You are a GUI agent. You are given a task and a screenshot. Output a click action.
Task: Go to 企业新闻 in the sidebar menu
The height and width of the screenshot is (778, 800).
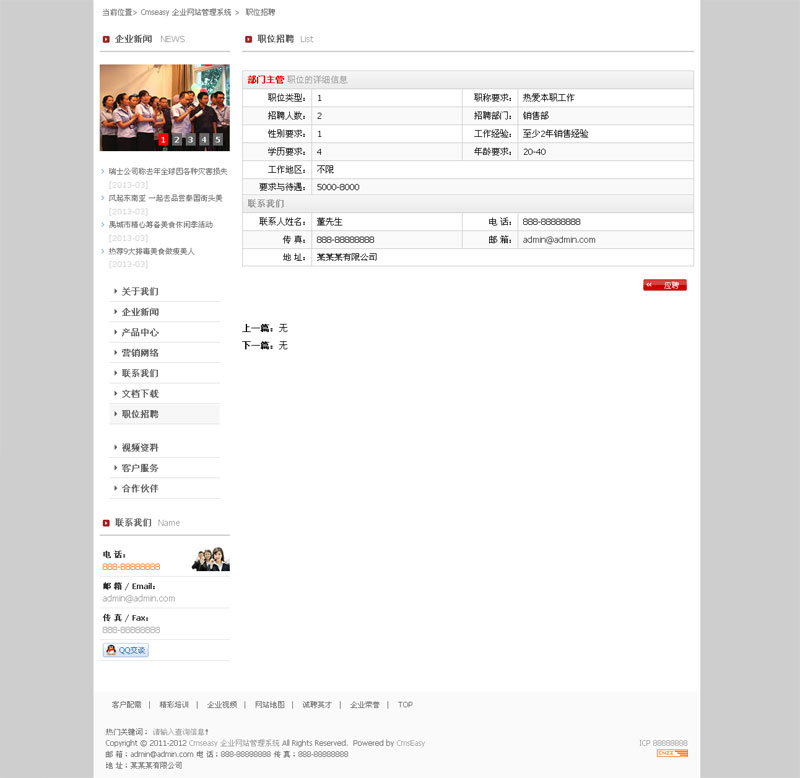[x=140, y=312]
